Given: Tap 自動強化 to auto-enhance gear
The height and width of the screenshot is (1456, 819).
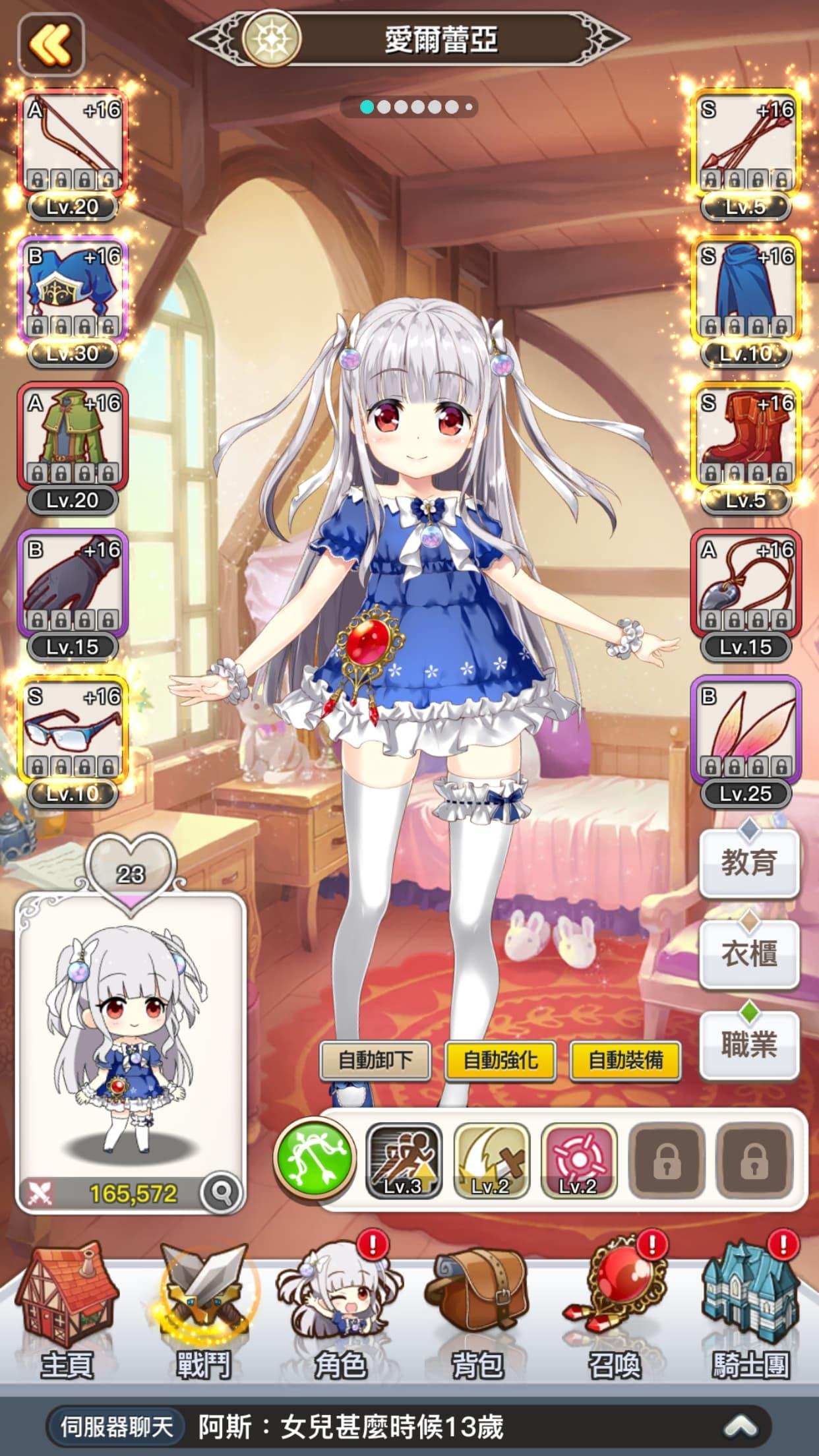Looking at the screenshot, I should [x=500, y=1060].
